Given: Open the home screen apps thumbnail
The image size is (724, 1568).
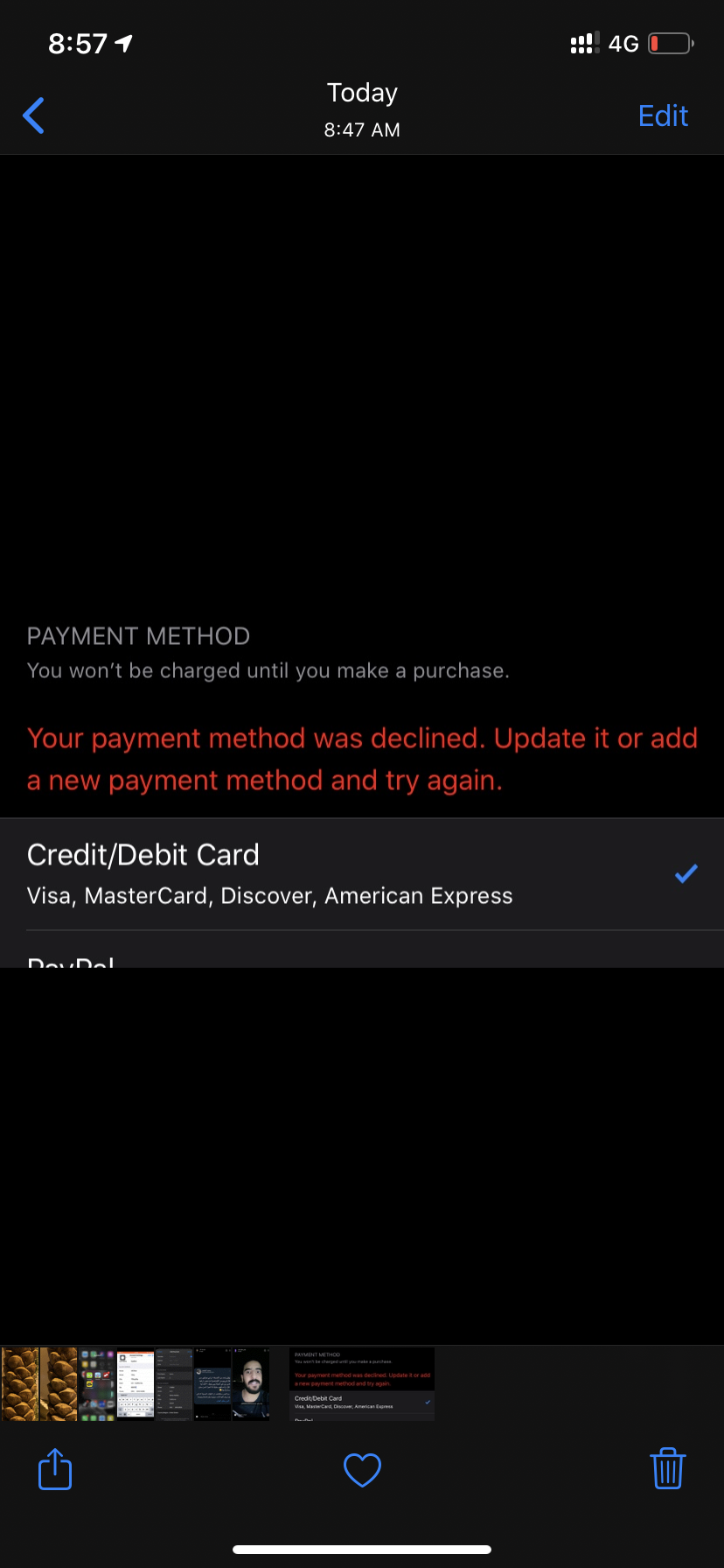Looking at the screenshot, I should pos(97,1384).
